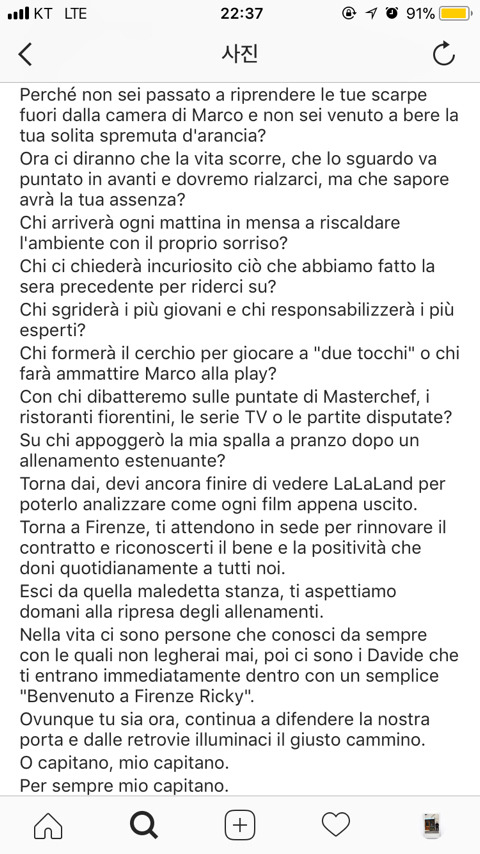Viewport: 480px width, 854px height.
Task: Go back from the photo view
Action: pyautogui.click(x=25, y=54)
